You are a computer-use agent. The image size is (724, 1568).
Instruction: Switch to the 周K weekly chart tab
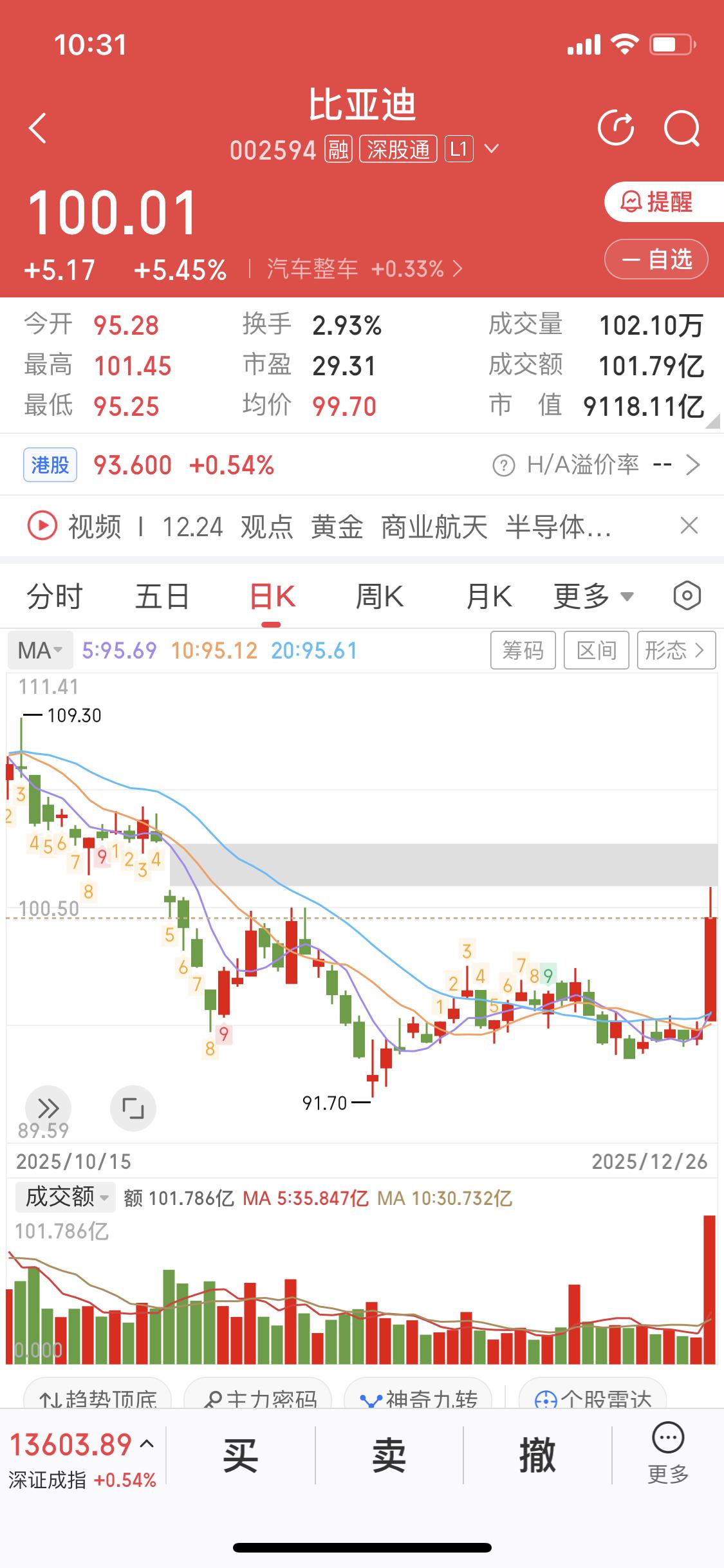(x=380, y=595)
